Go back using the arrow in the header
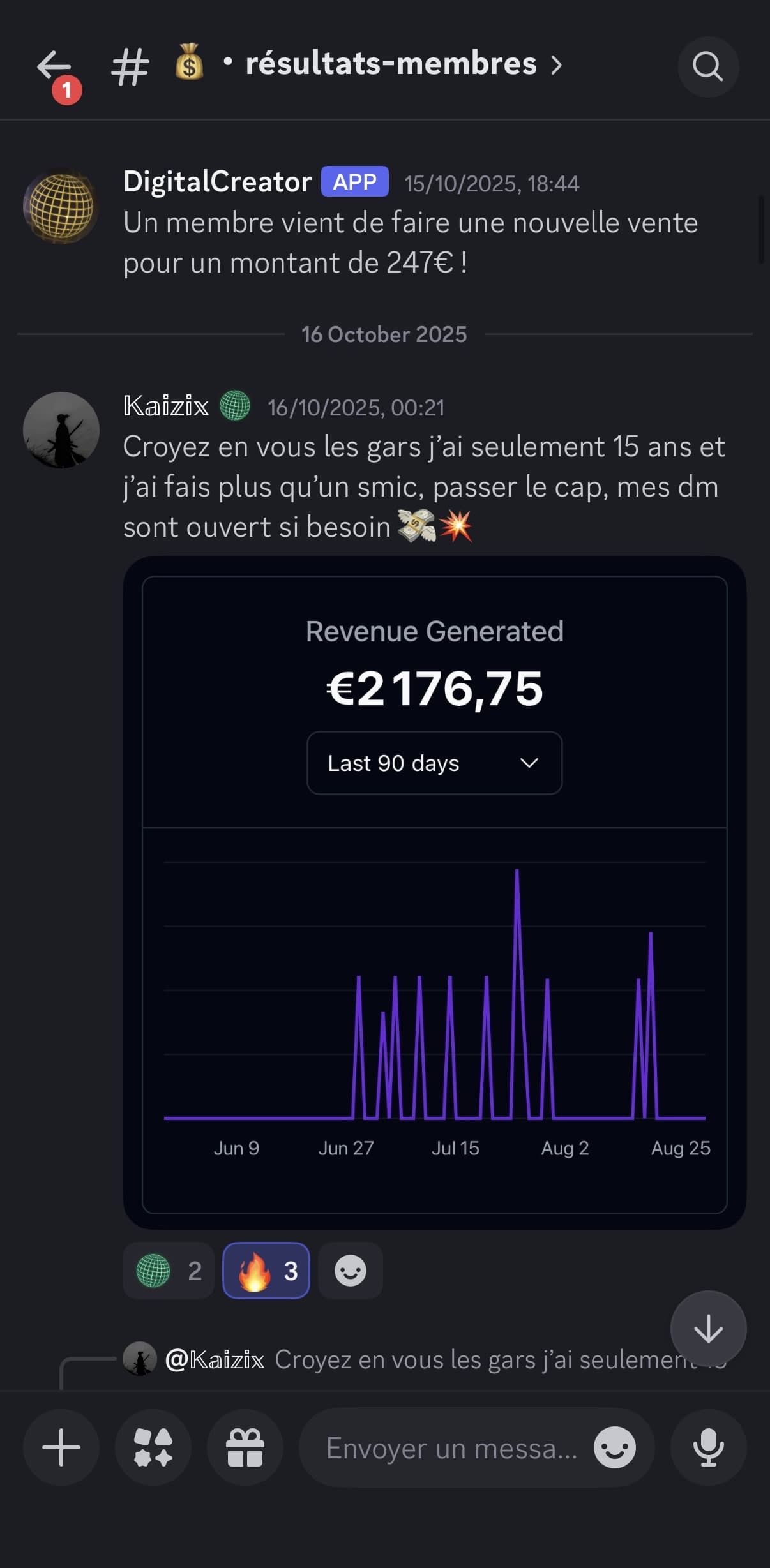This screenshot has width=770, height=1568. (55, 66)
